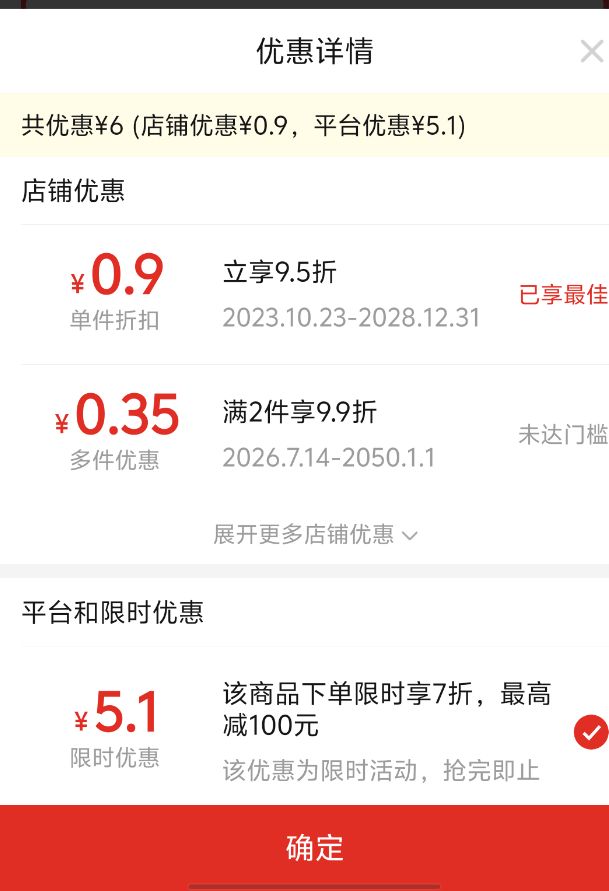The image size is (609, 891).
Task: Uncheck the 限时优惠 7折 discount
Action: tap(591, 732)
